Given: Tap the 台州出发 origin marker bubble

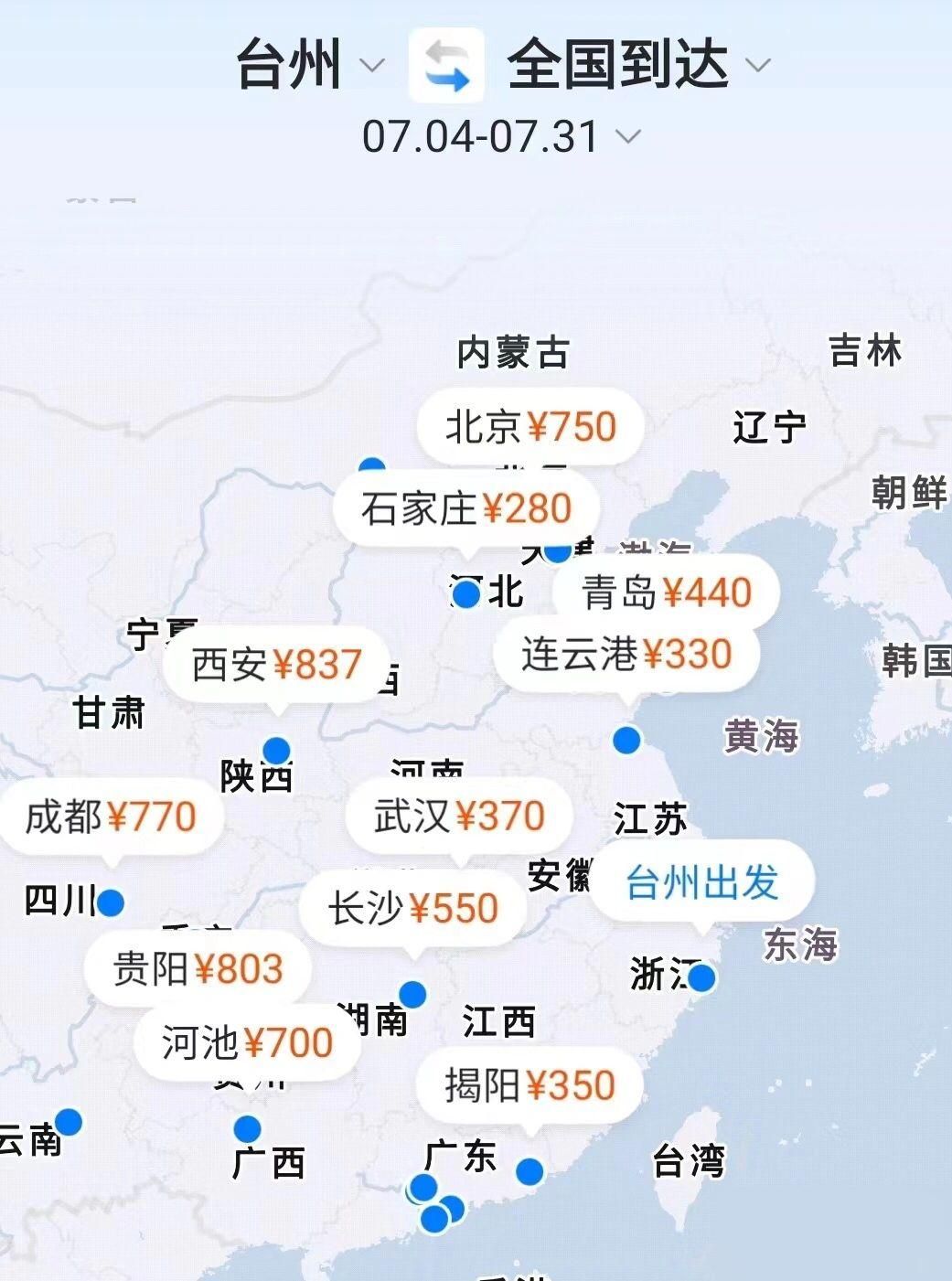Looking at the screenshot, I should point(701,883).
